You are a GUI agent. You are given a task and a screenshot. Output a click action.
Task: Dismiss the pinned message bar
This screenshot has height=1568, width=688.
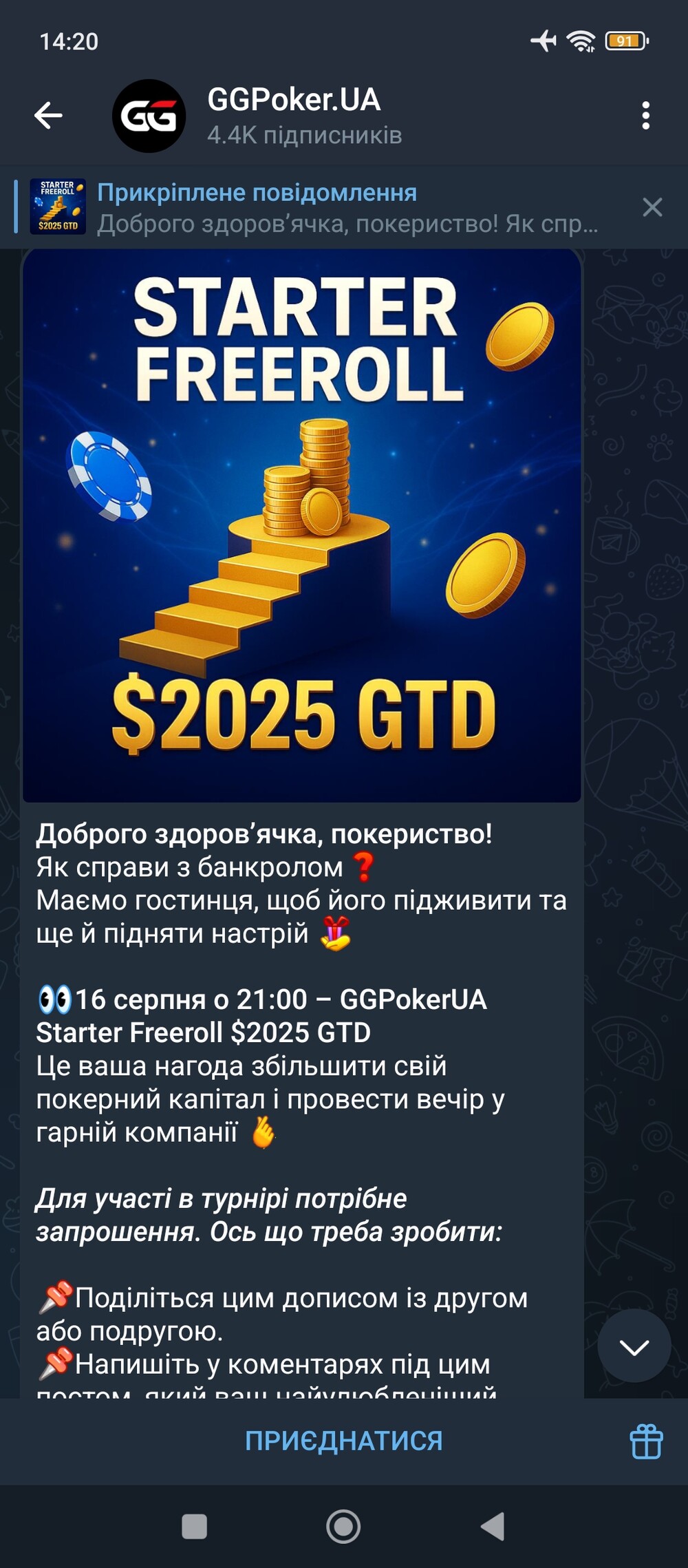[652, 207]
